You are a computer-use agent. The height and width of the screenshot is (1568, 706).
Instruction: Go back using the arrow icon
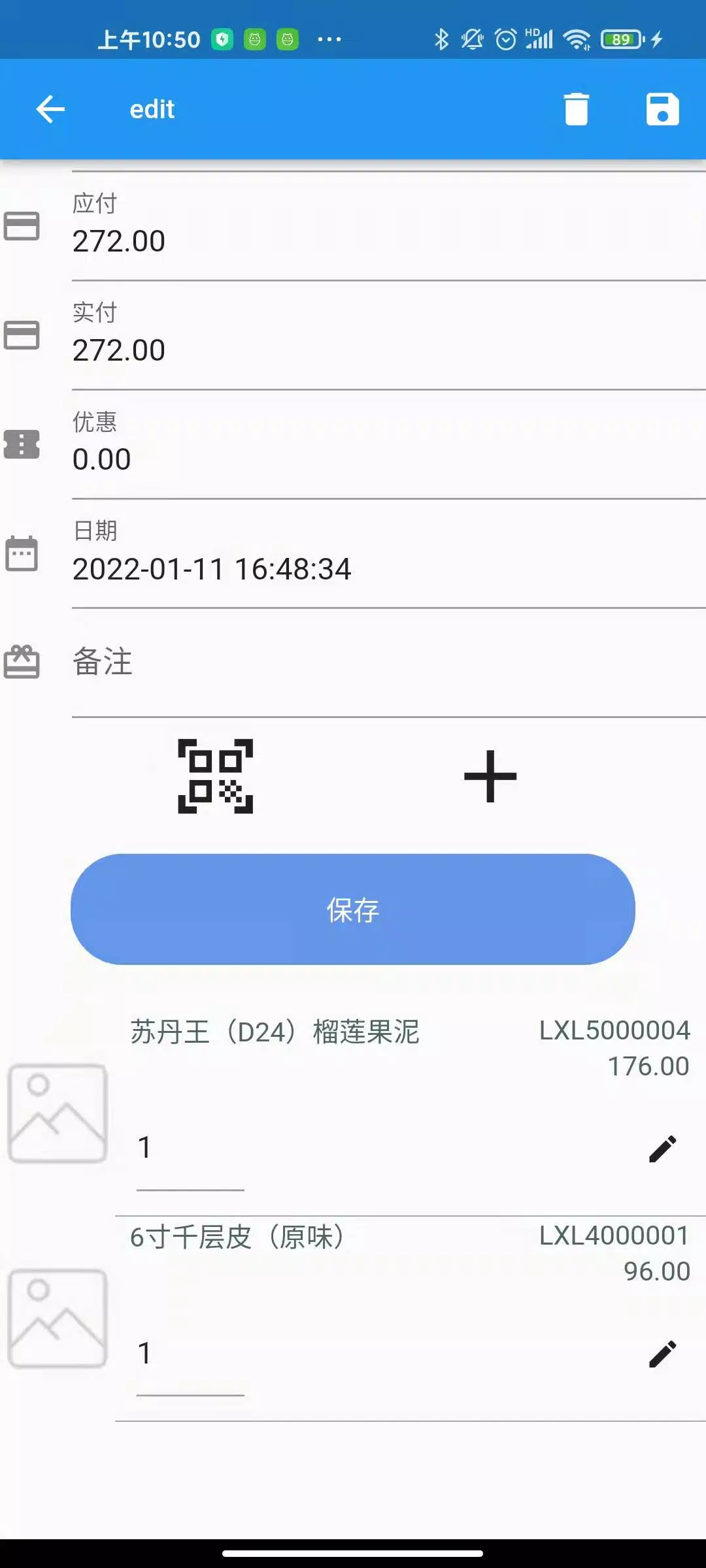click(x=50, y=109)
